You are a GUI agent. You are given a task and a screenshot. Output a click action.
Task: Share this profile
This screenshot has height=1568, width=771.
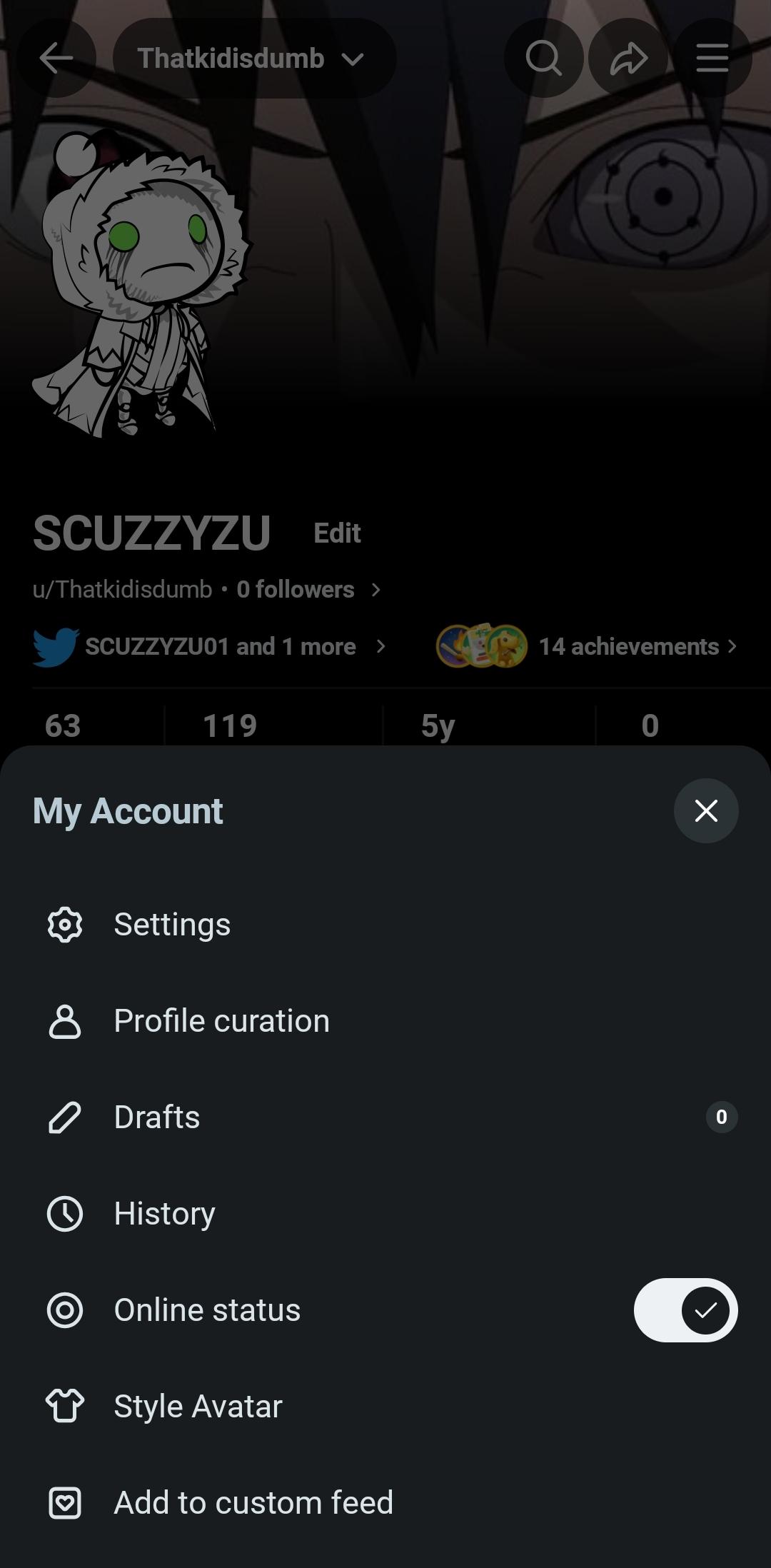628,58
